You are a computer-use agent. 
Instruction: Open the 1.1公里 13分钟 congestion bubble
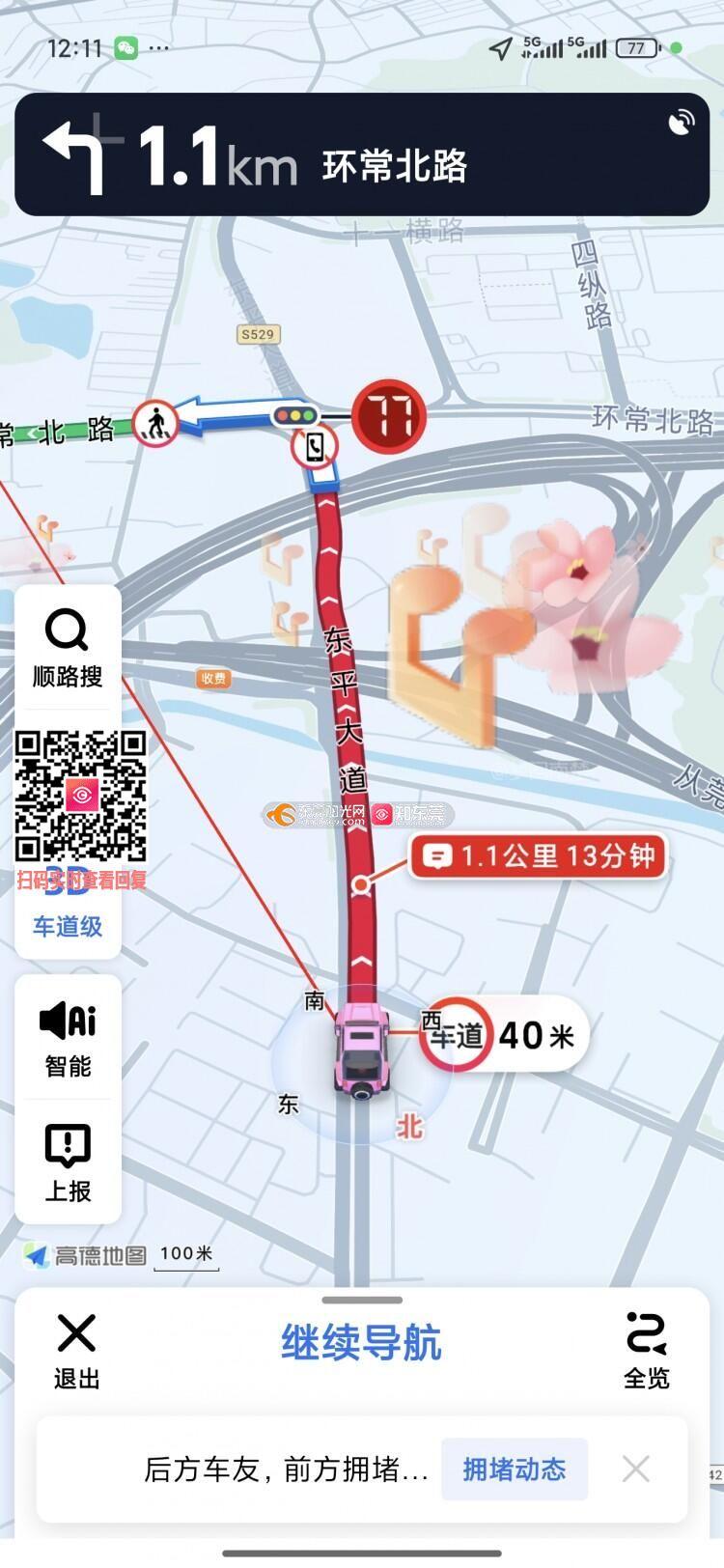(539, 856)
